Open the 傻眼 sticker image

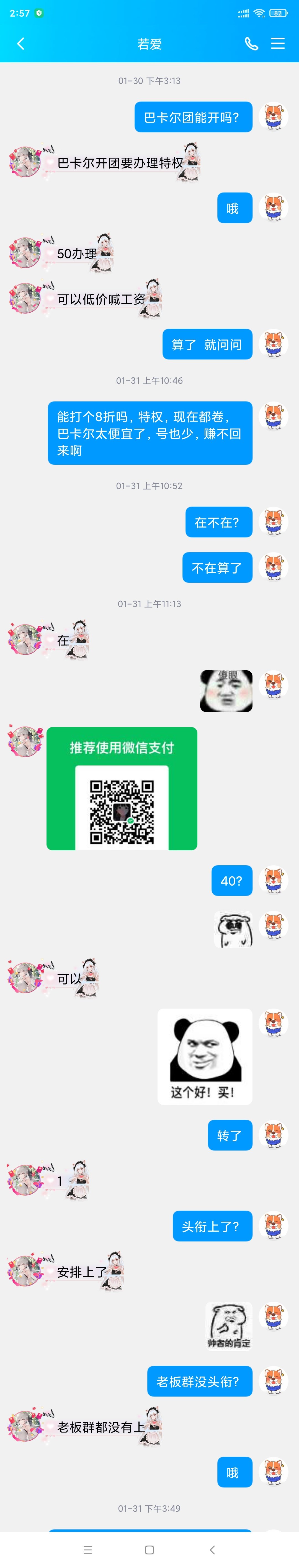tap(226, 691)
